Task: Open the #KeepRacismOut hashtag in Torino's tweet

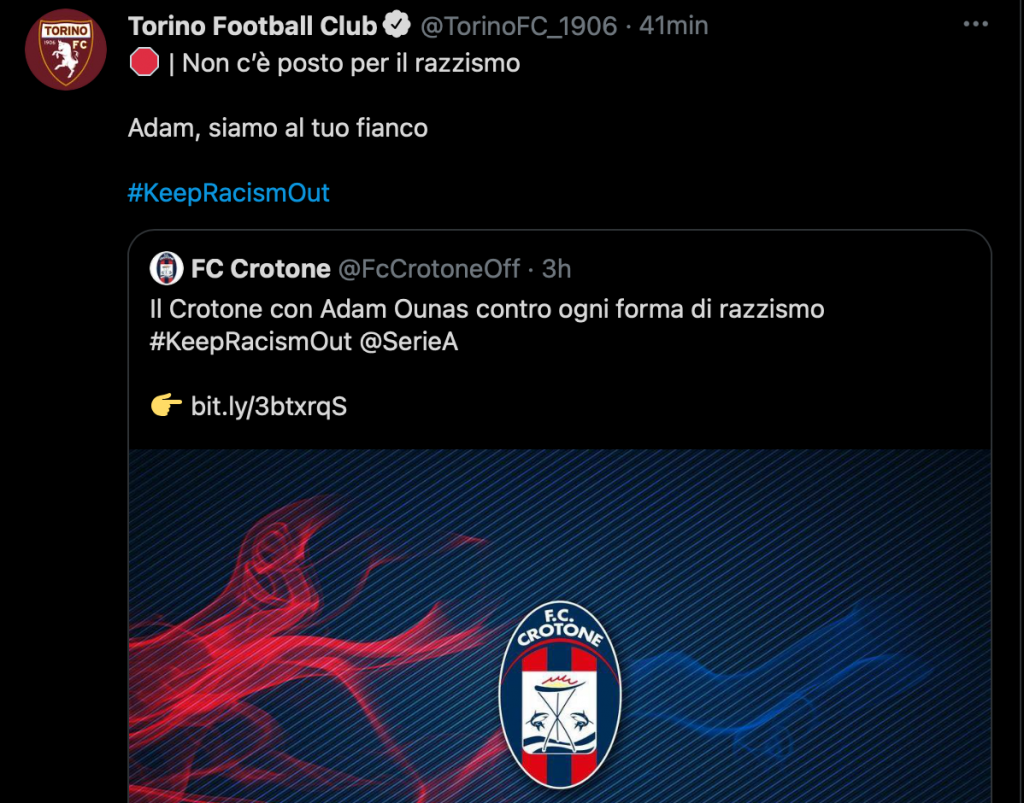Action: [229, 192]
